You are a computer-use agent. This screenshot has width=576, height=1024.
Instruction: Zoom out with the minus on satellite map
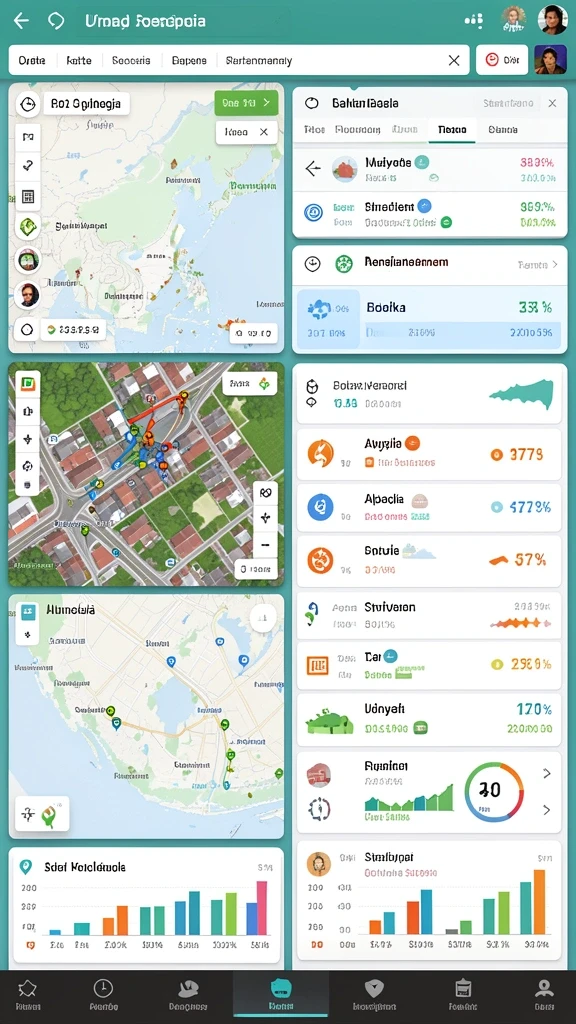(x=265, y=543)
